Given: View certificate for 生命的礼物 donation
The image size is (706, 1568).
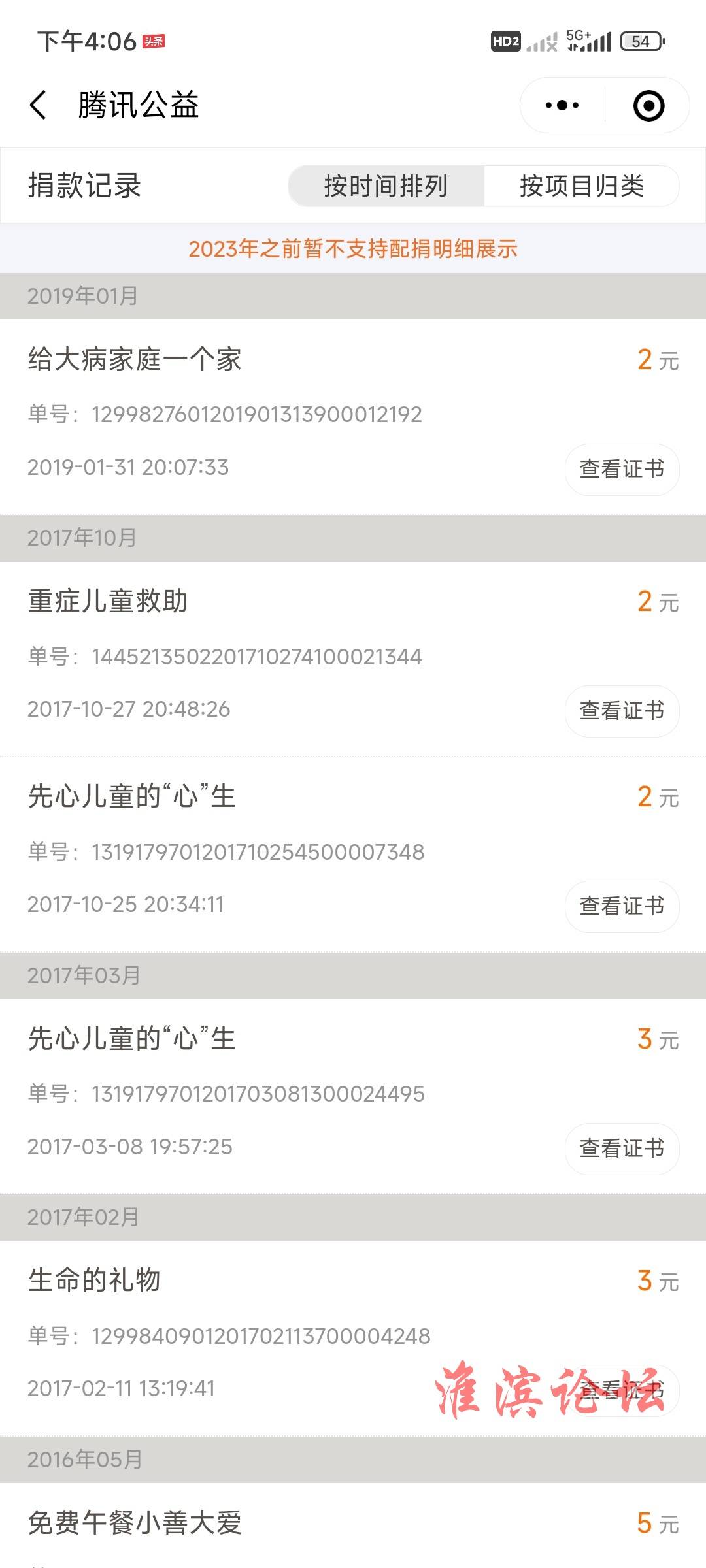Looking at the screenshot, I should tap(622, 1390).
